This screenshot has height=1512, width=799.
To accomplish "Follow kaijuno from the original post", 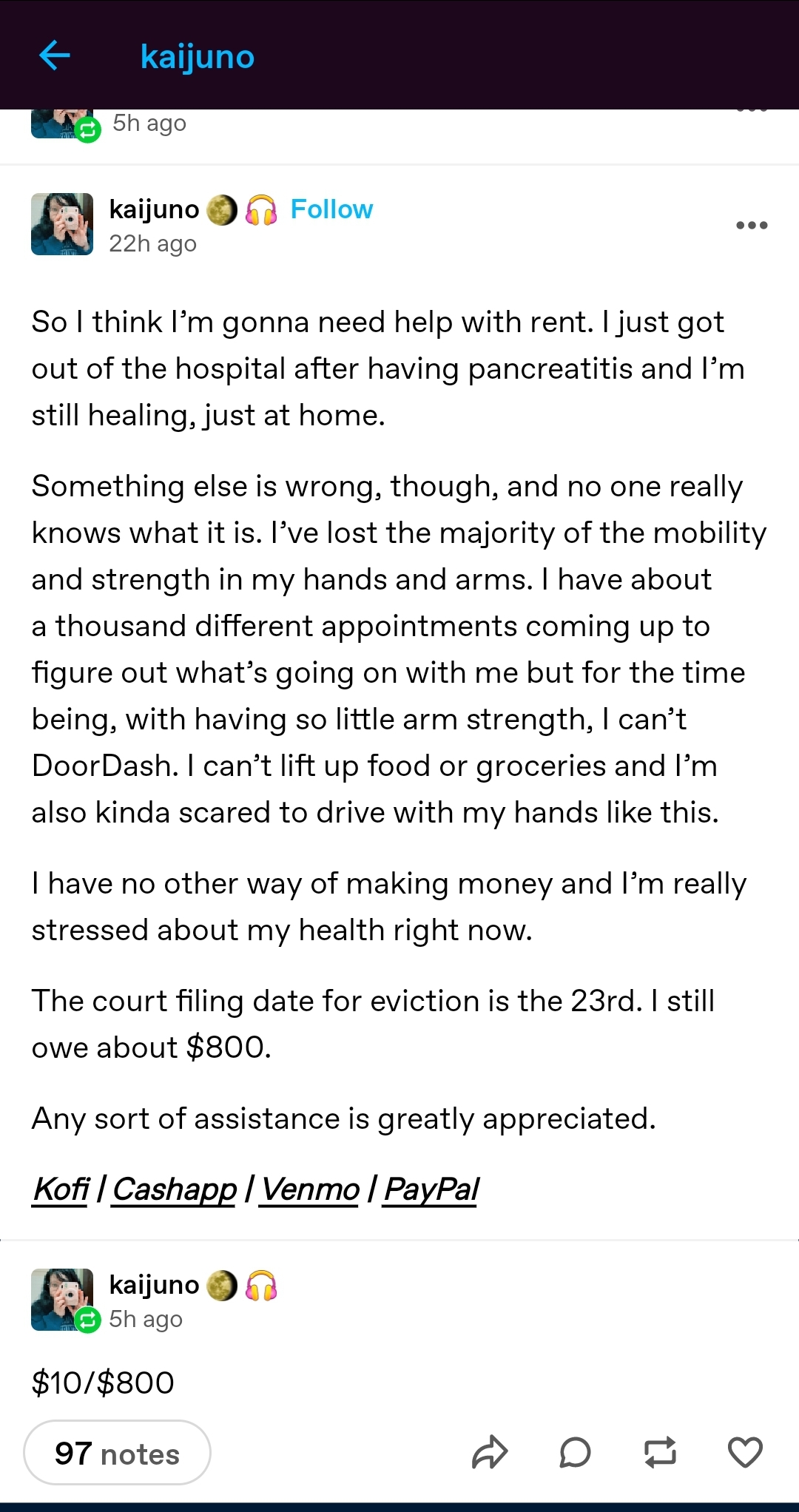I will 331,209.
